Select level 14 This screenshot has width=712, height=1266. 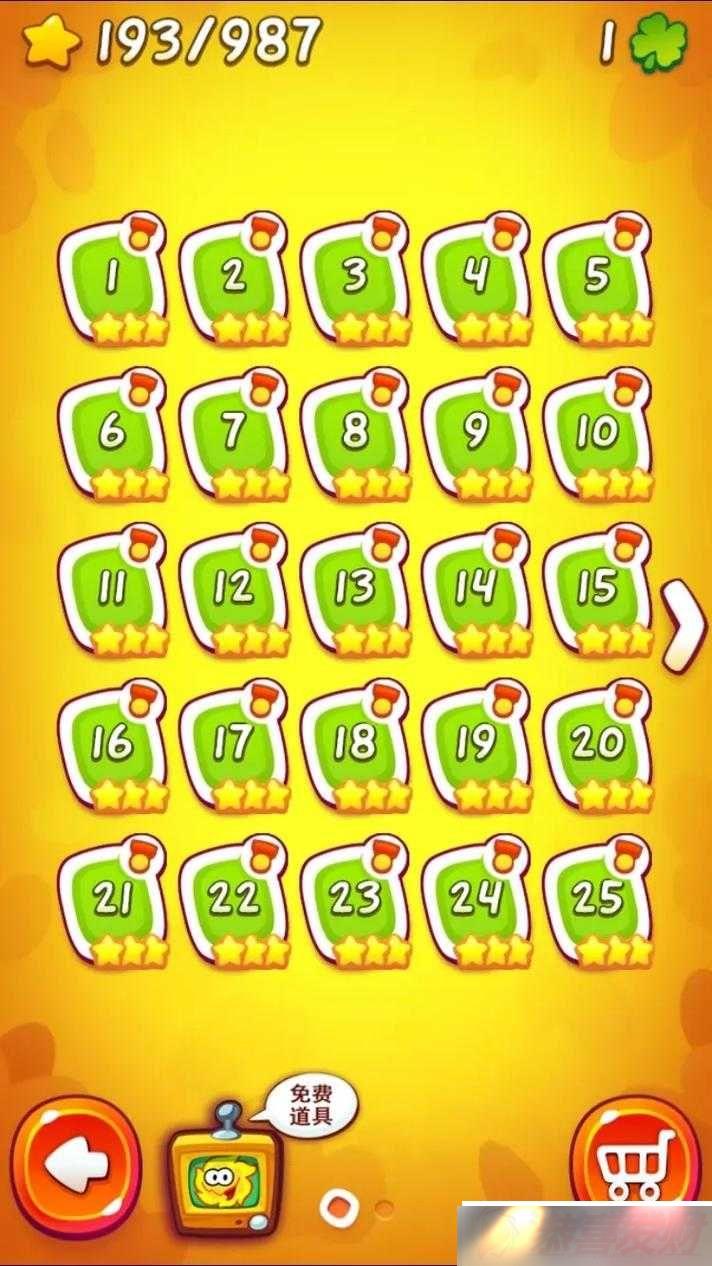[476, 589]
